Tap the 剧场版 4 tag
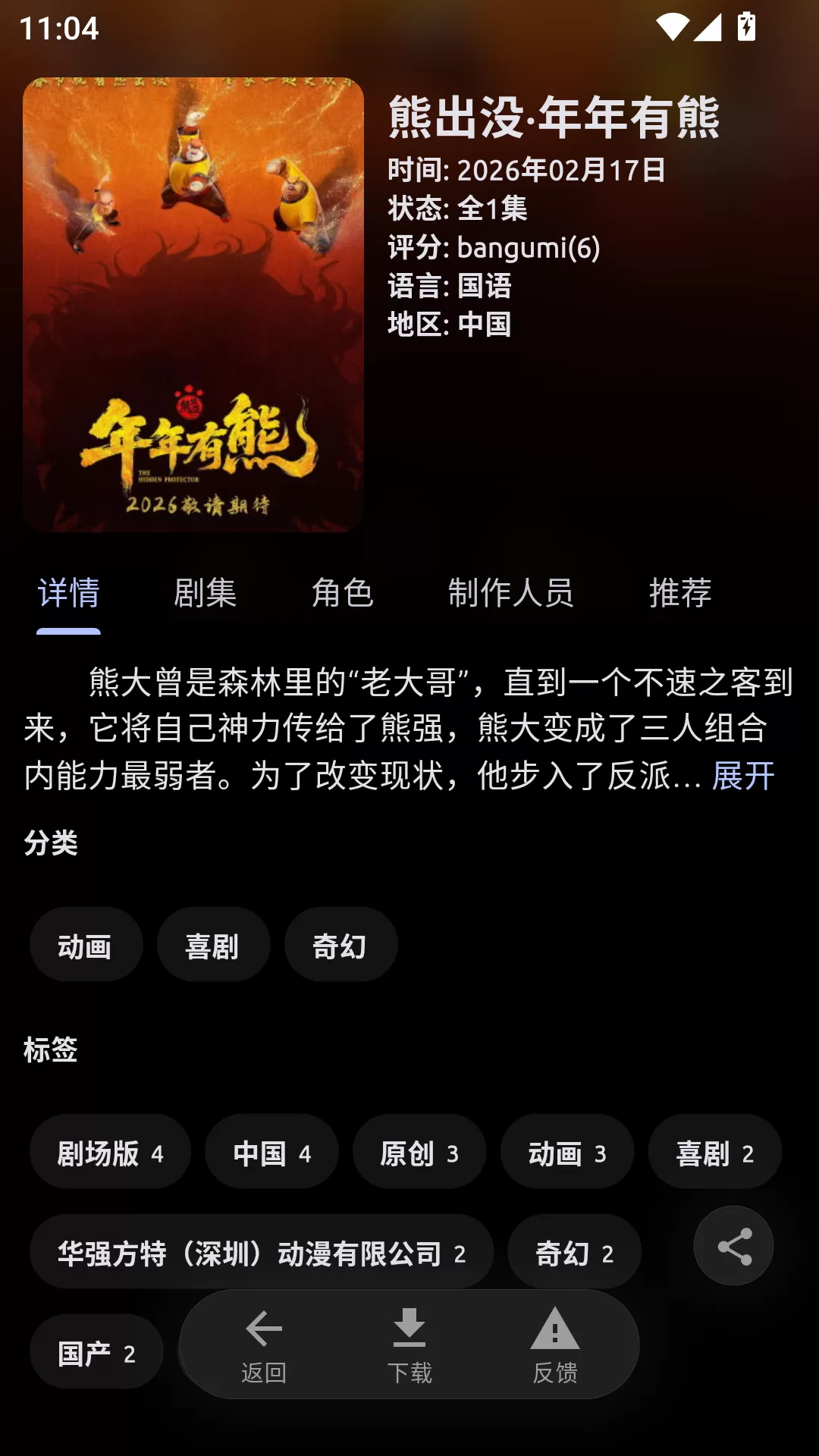819x1456 pixels. 109,1151
